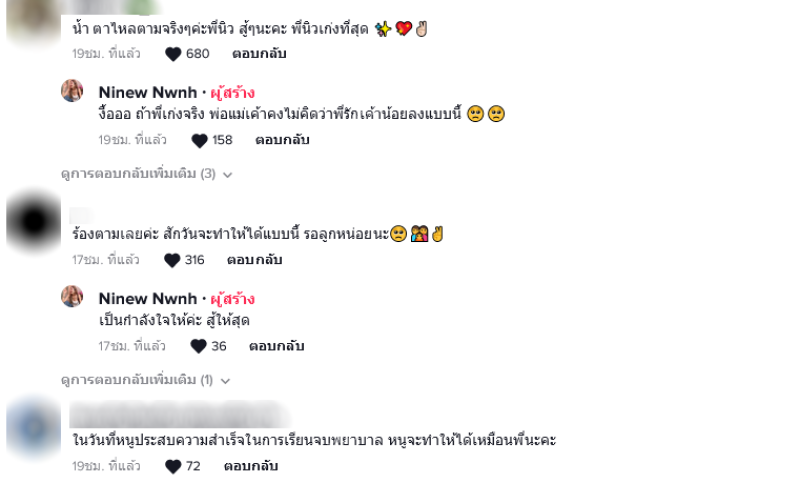Image resolution: width=800 pixels, height=483 pixels.
Task: Like Ninew Nwnh's reply เป็นกำลังใจให้ค่ะ
Action: (199, 346)
